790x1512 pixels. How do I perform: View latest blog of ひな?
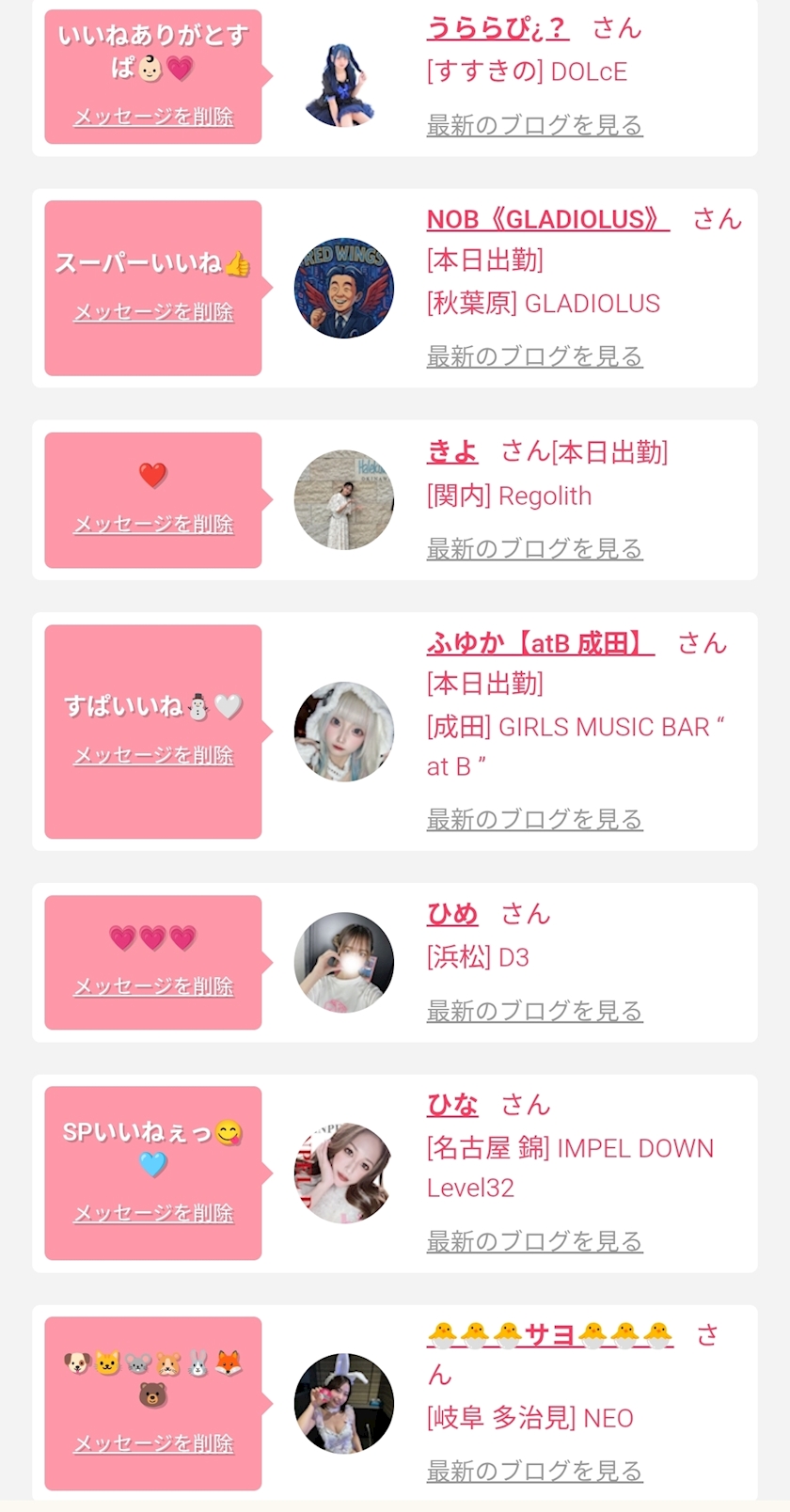pyautogui.click(x=534, y=1241)
